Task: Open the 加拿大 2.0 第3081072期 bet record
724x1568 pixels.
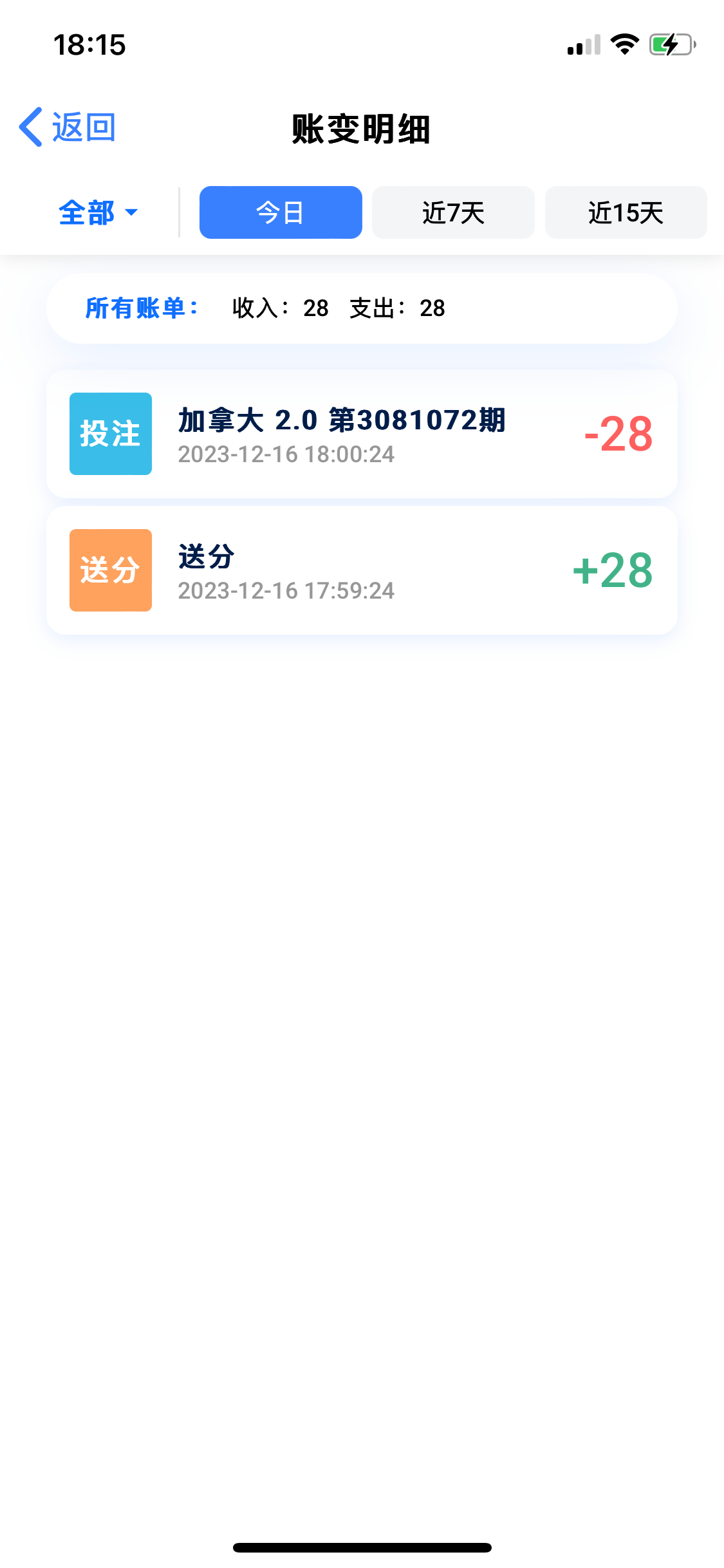Action: (362, 434)
